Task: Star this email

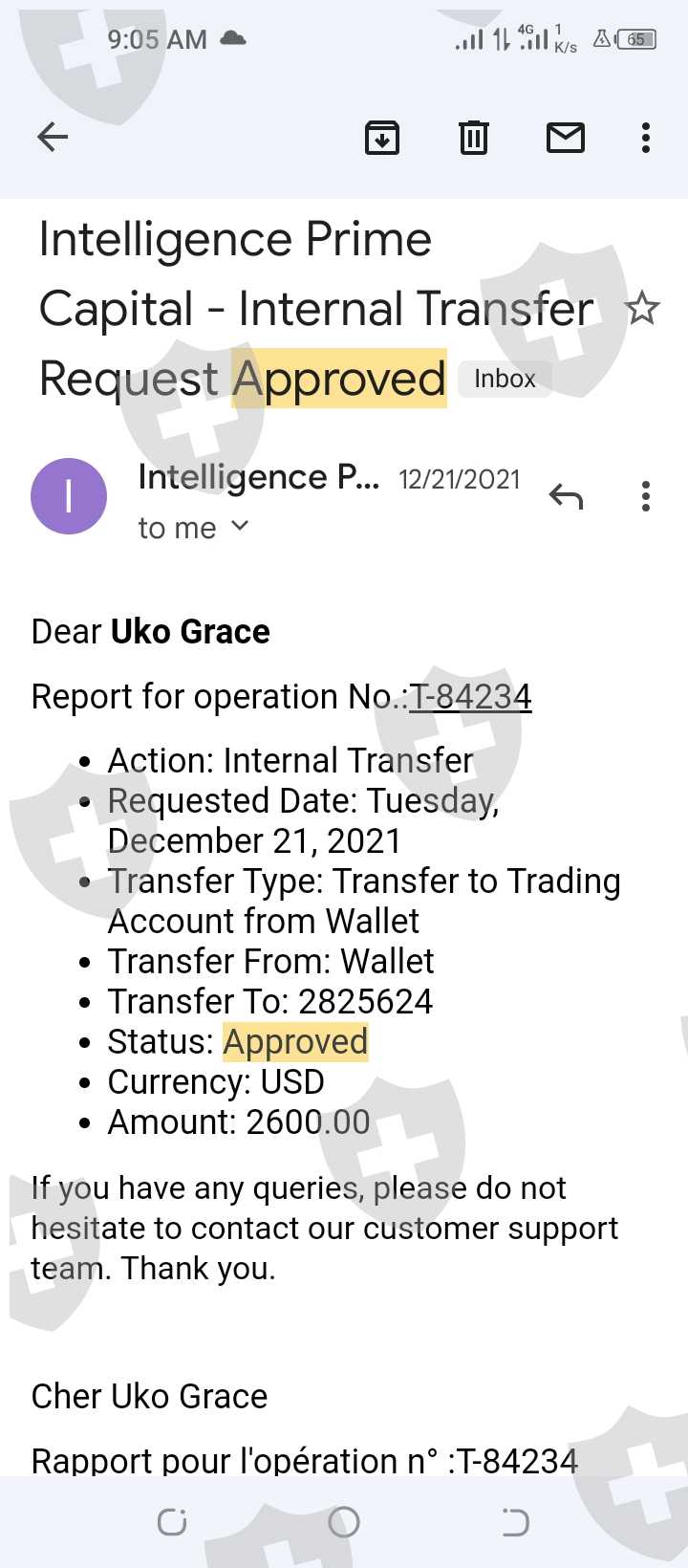Action: [642, 309]
